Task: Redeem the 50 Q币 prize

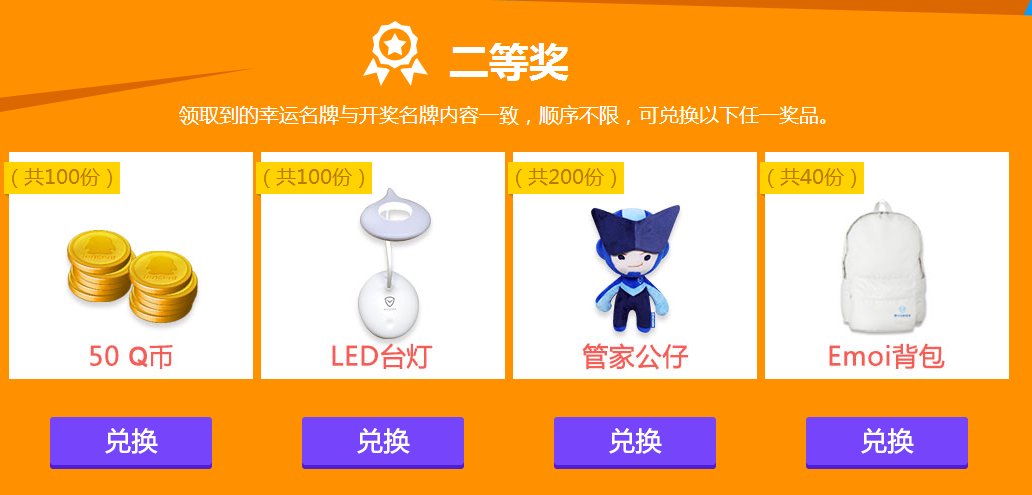Action: point(131,441)
